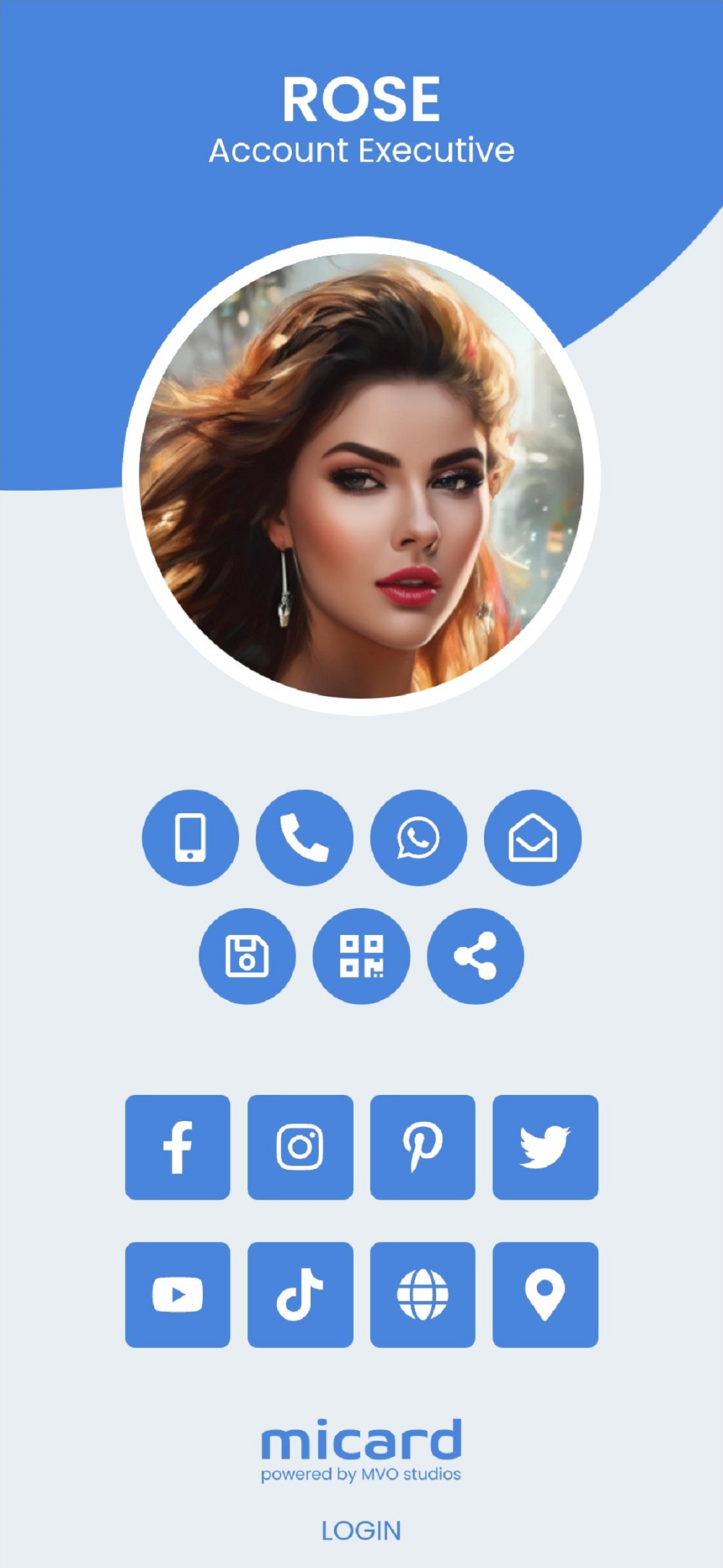This screenshot has width=723, height=1568.
Task: Send an email via the envelope icon
Action: tap(532, 838)
